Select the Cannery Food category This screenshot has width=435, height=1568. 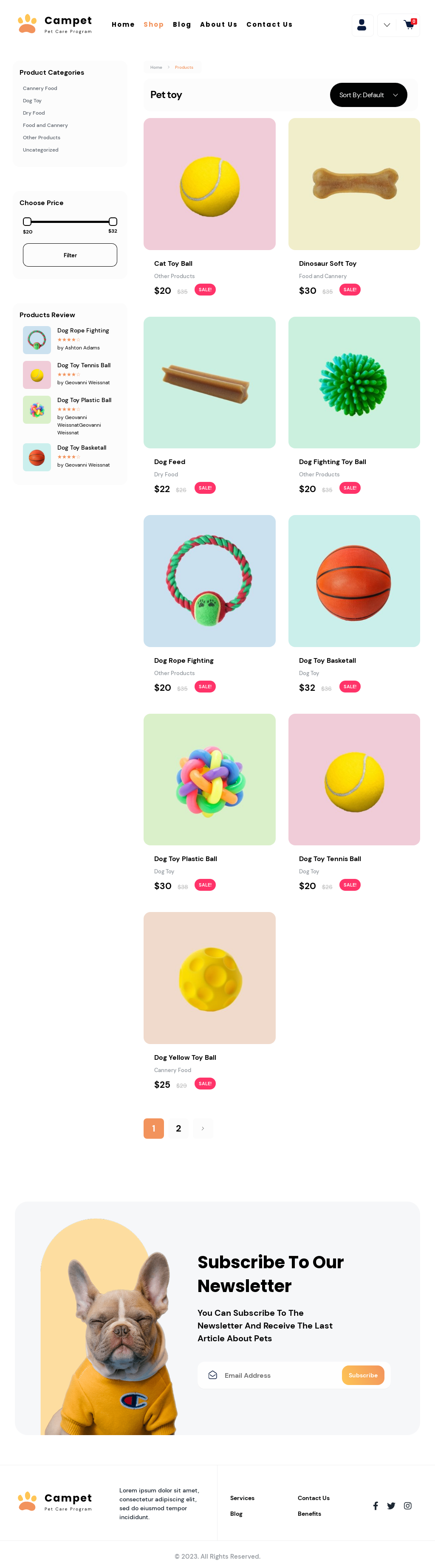(x=40, y=88)
